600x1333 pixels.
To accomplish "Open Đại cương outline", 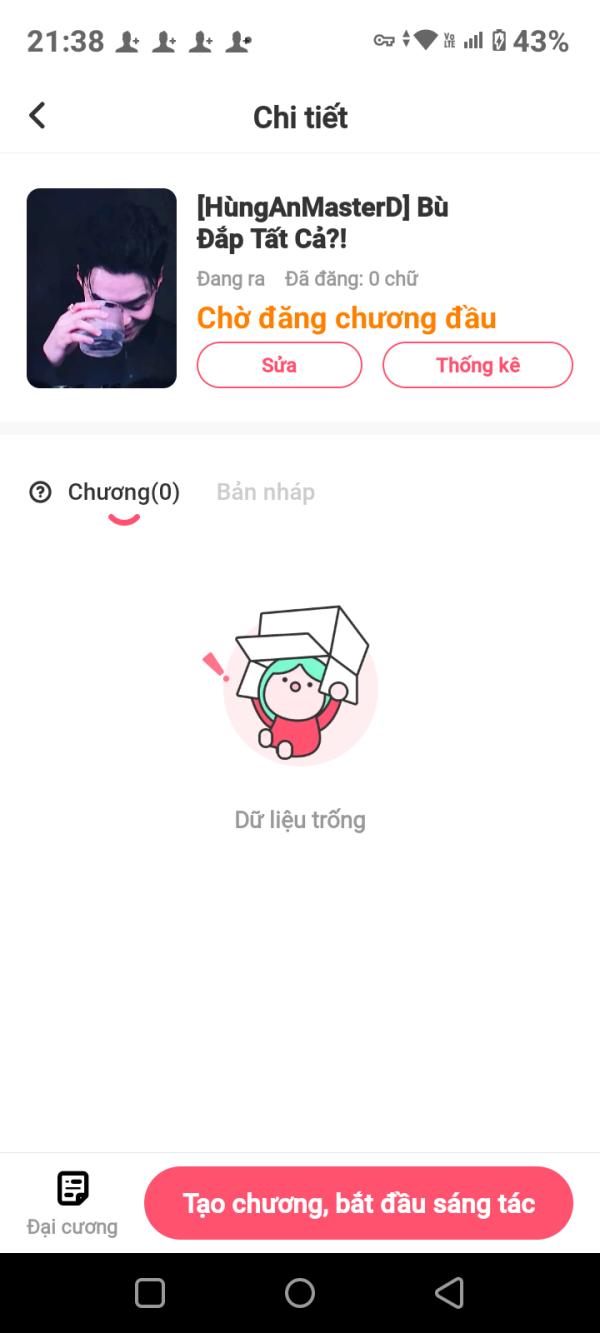I will click(72, 1204).
